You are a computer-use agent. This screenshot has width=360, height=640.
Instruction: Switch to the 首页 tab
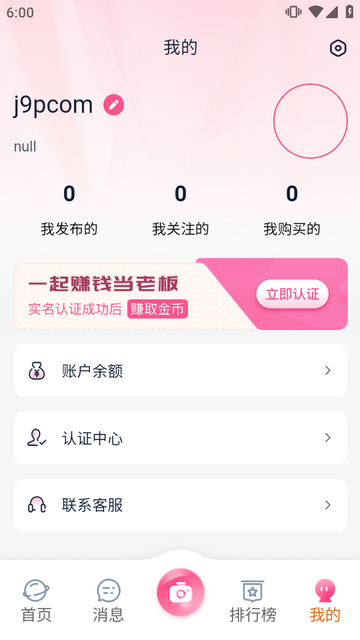tap(36, 601)
